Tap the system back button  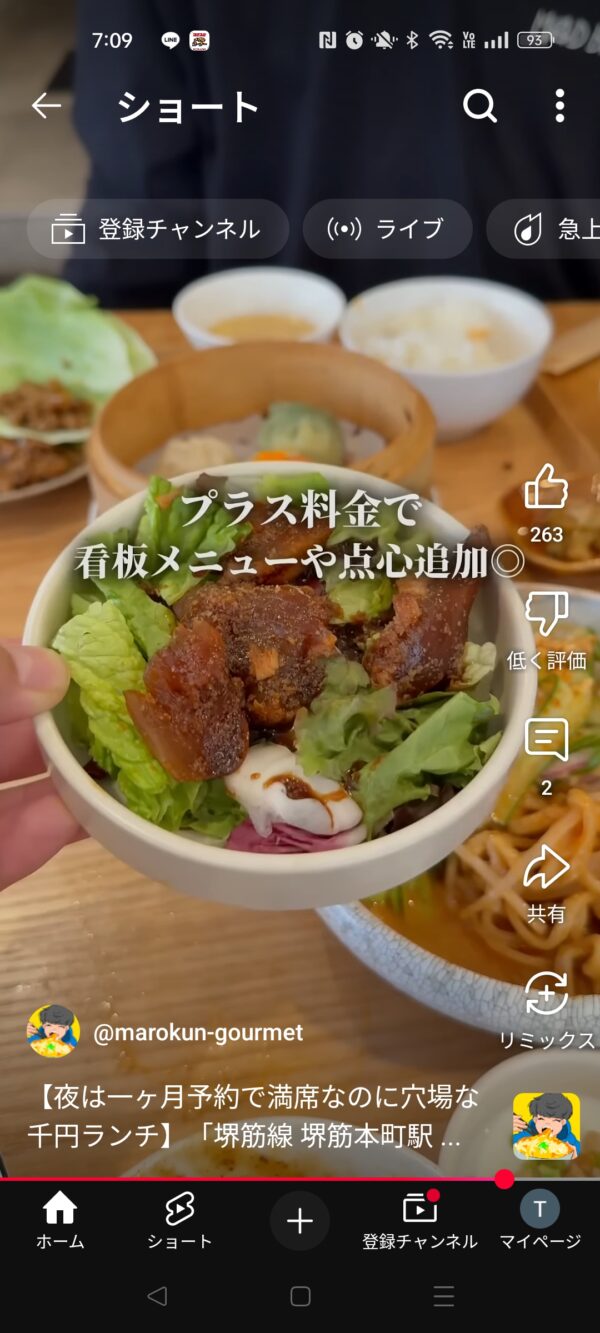(157, 1296)
